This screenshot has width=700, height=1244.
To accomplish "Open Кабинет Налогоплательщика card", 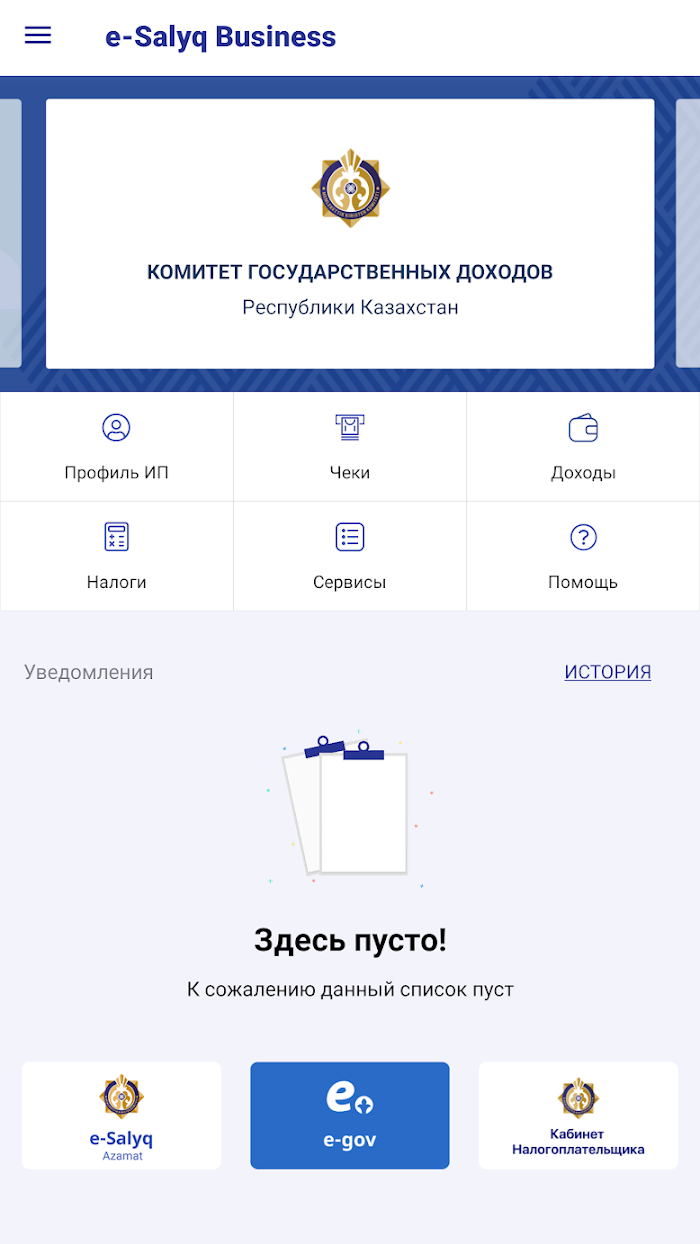I will click(x=578, y=1115).
